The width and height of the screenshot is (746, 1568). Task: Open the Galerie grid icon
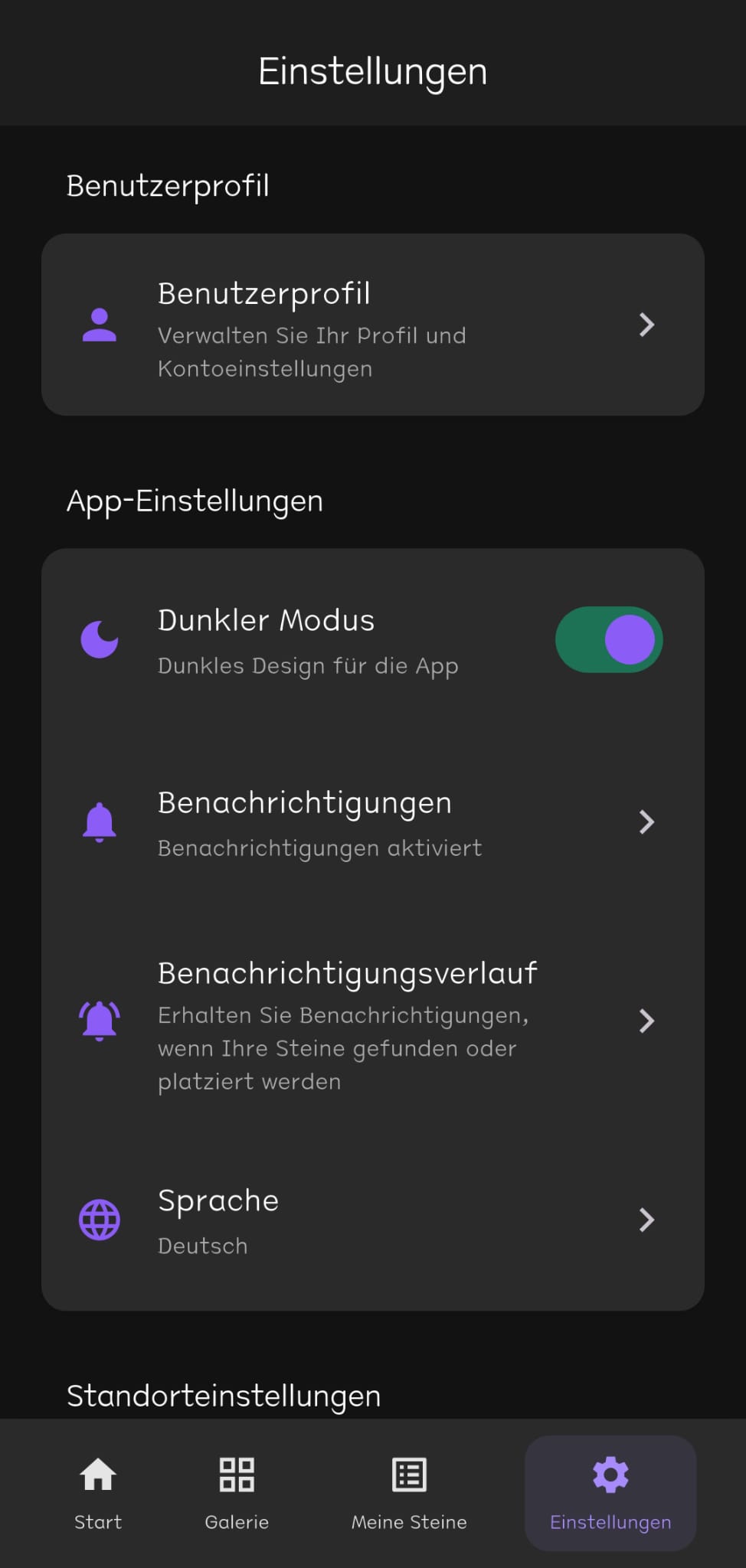[x=237, y=1473]
